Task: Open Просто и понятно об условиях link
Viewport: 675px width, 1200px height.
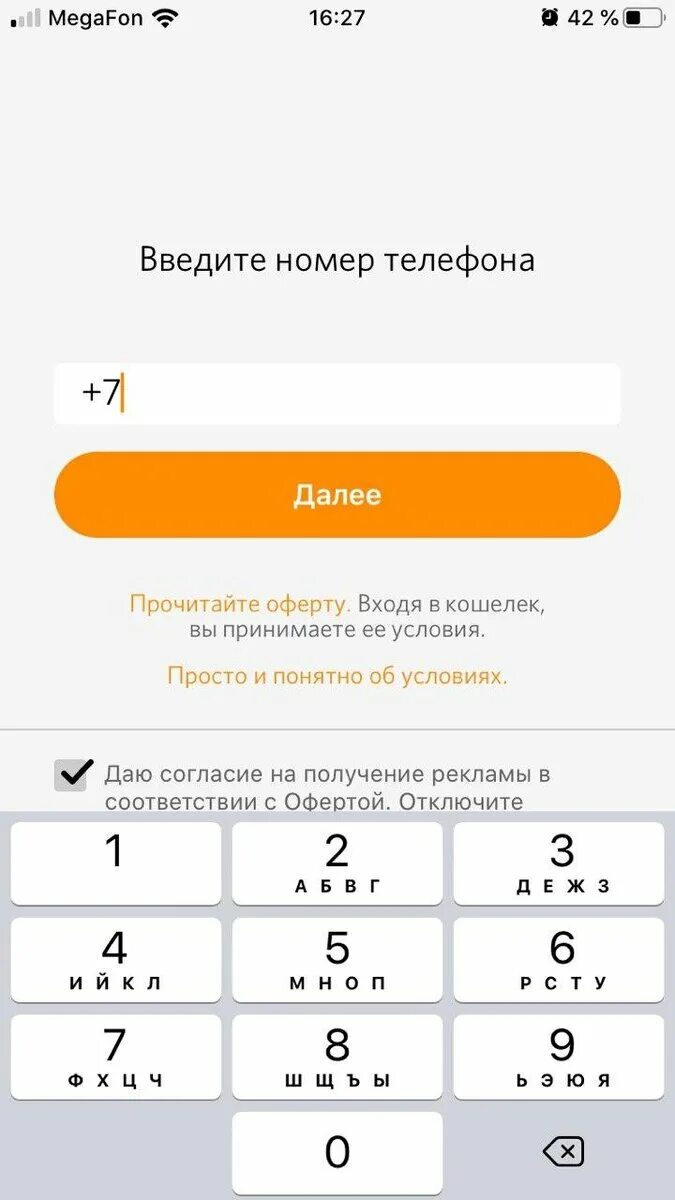Action: coord(337,676)
